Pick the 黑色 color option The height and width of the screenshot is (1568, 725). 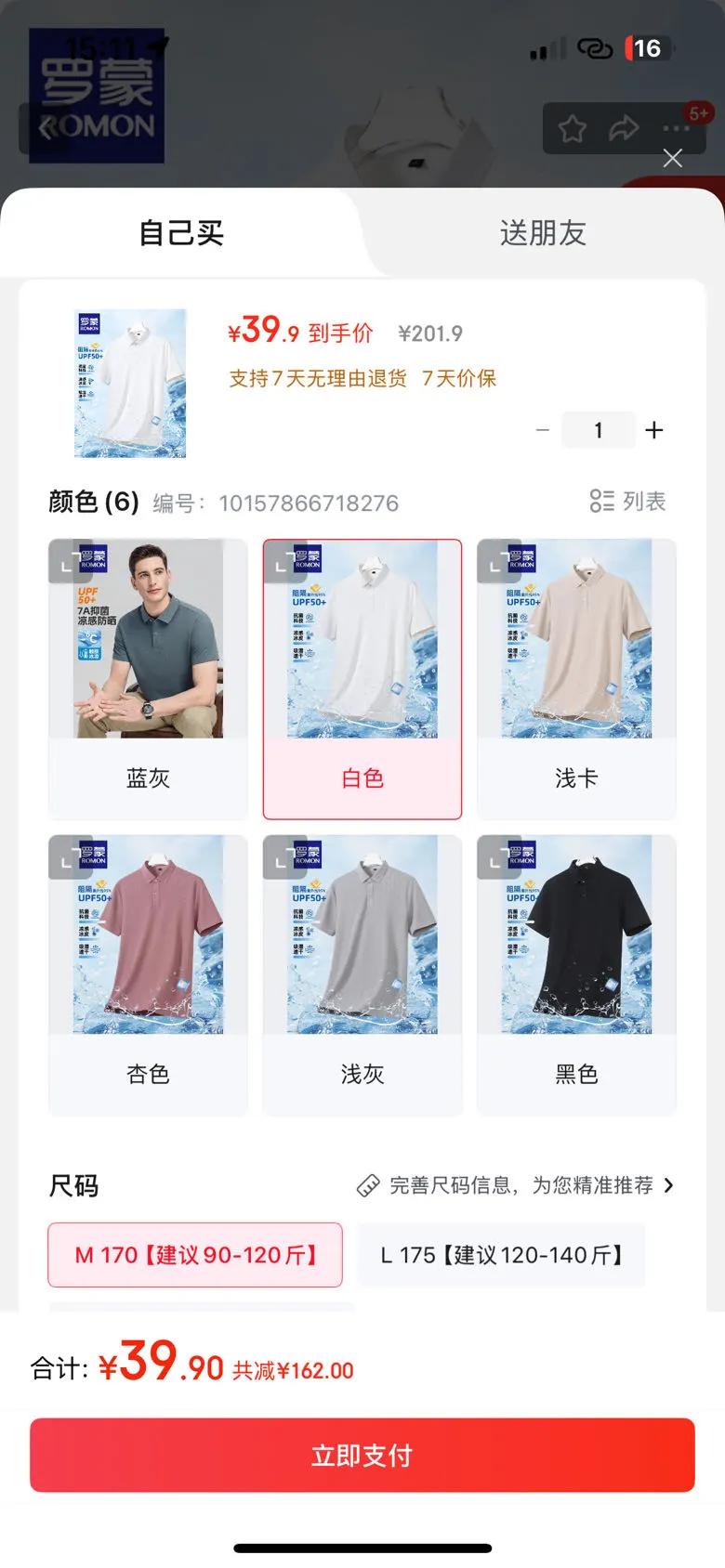(x=576, y=974)
